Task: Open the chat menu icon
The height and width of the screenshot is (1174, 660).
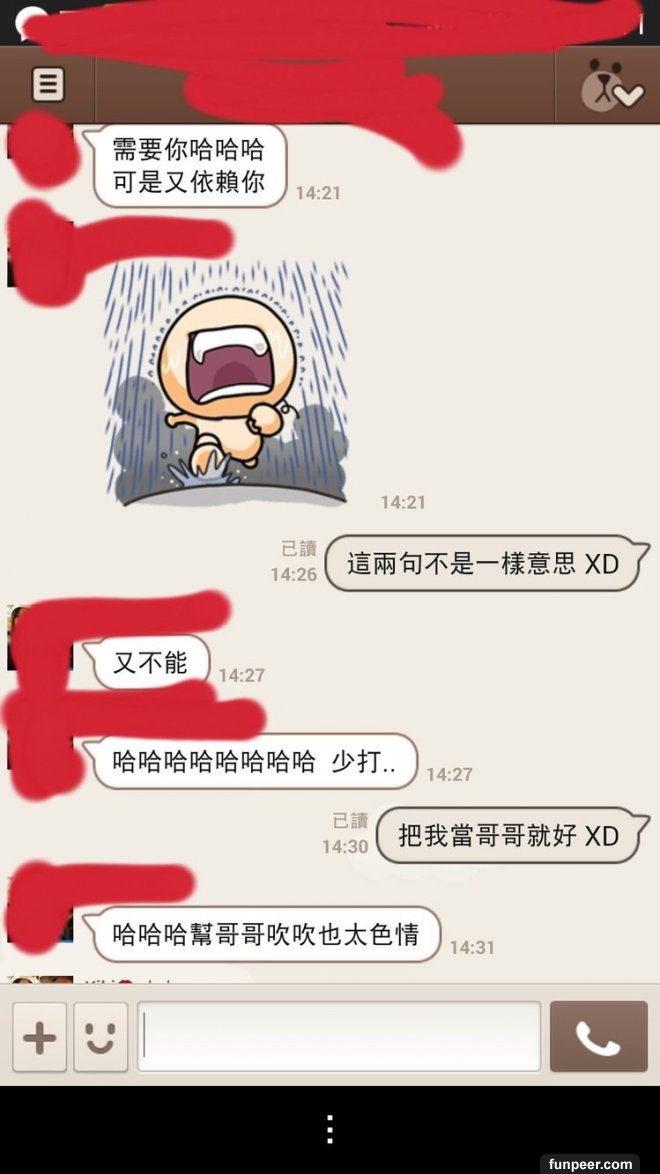Action: point(47,85)
